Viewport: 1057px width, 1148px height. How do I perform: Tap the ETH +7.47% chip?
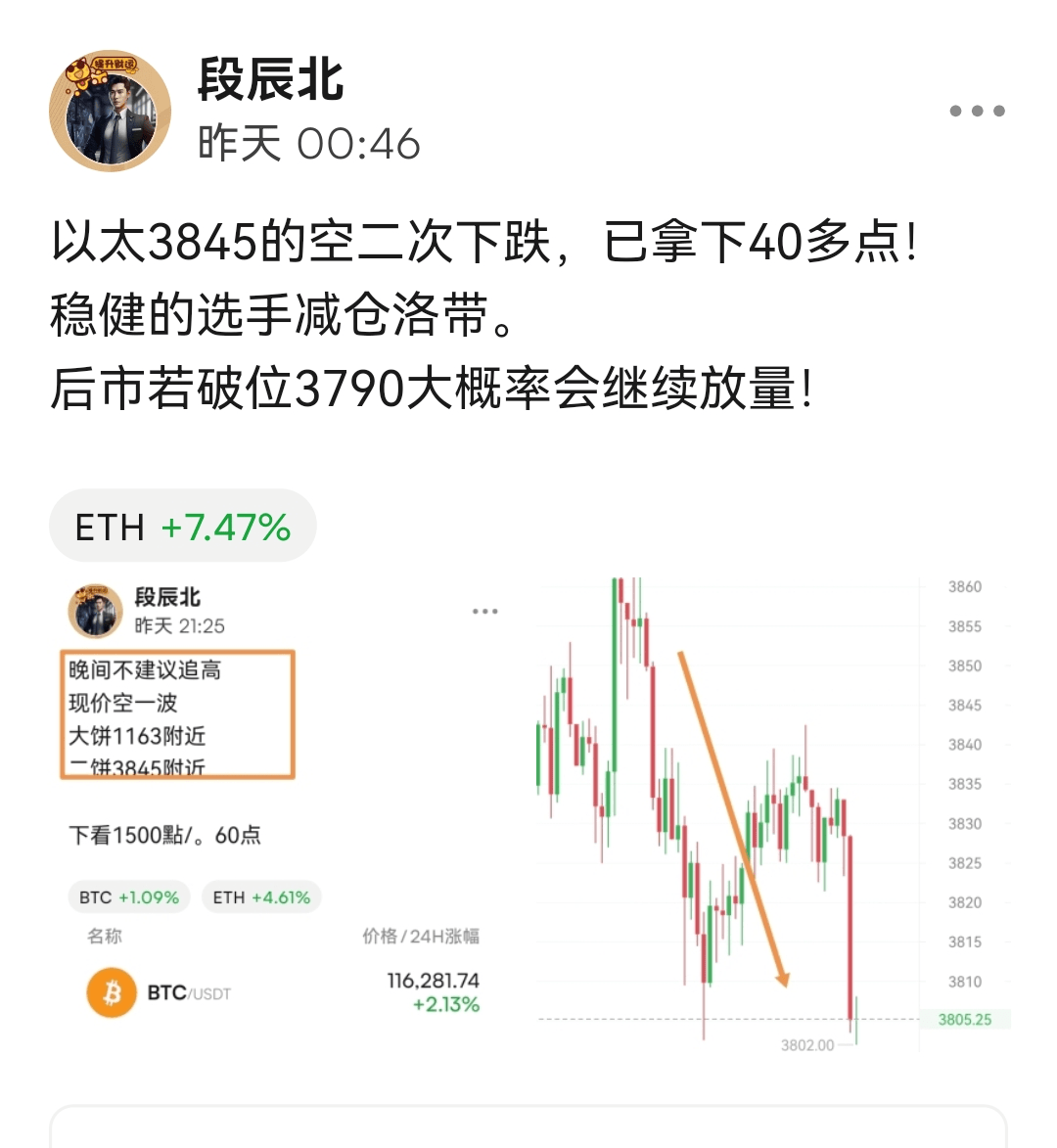[183, 528]
